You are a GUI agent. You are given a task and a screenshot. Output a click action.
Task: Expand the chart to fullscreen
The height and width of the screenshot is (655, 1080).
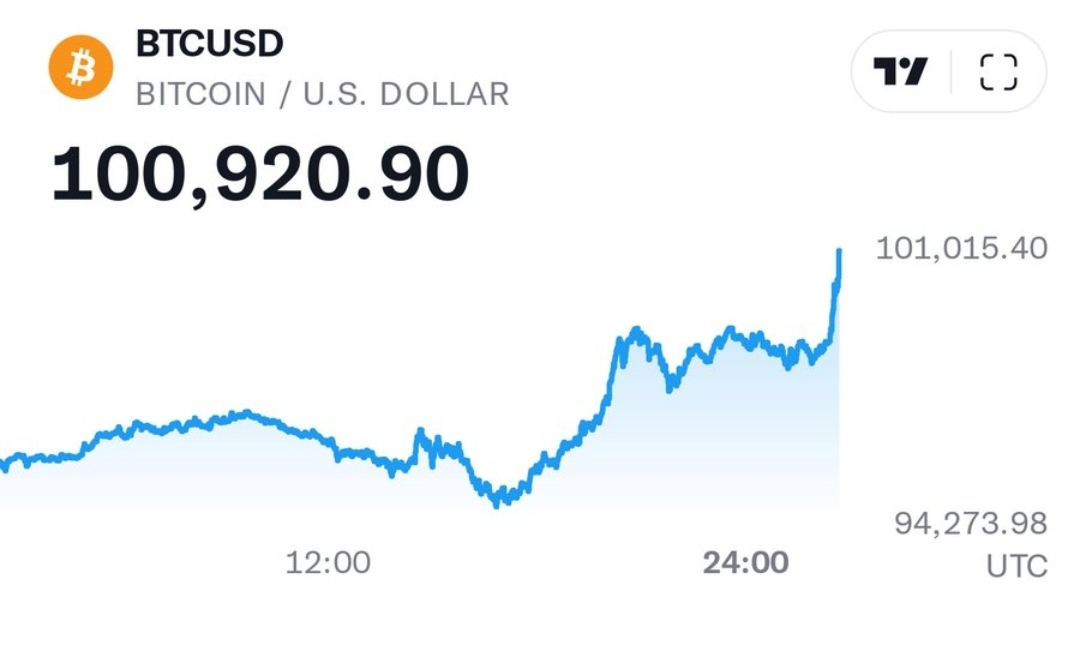(998, 72)
